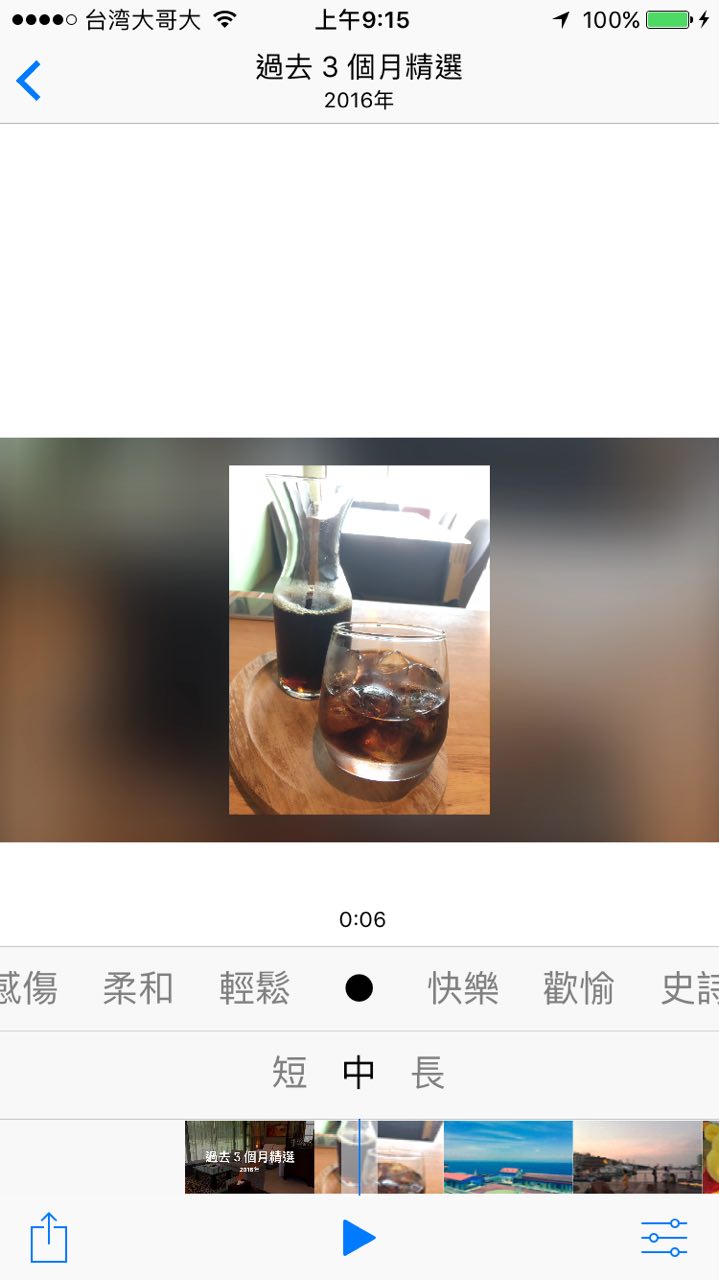Select the 輕鬆 mood
Viewport: 719px width, 1280px height.
(255, 989)
